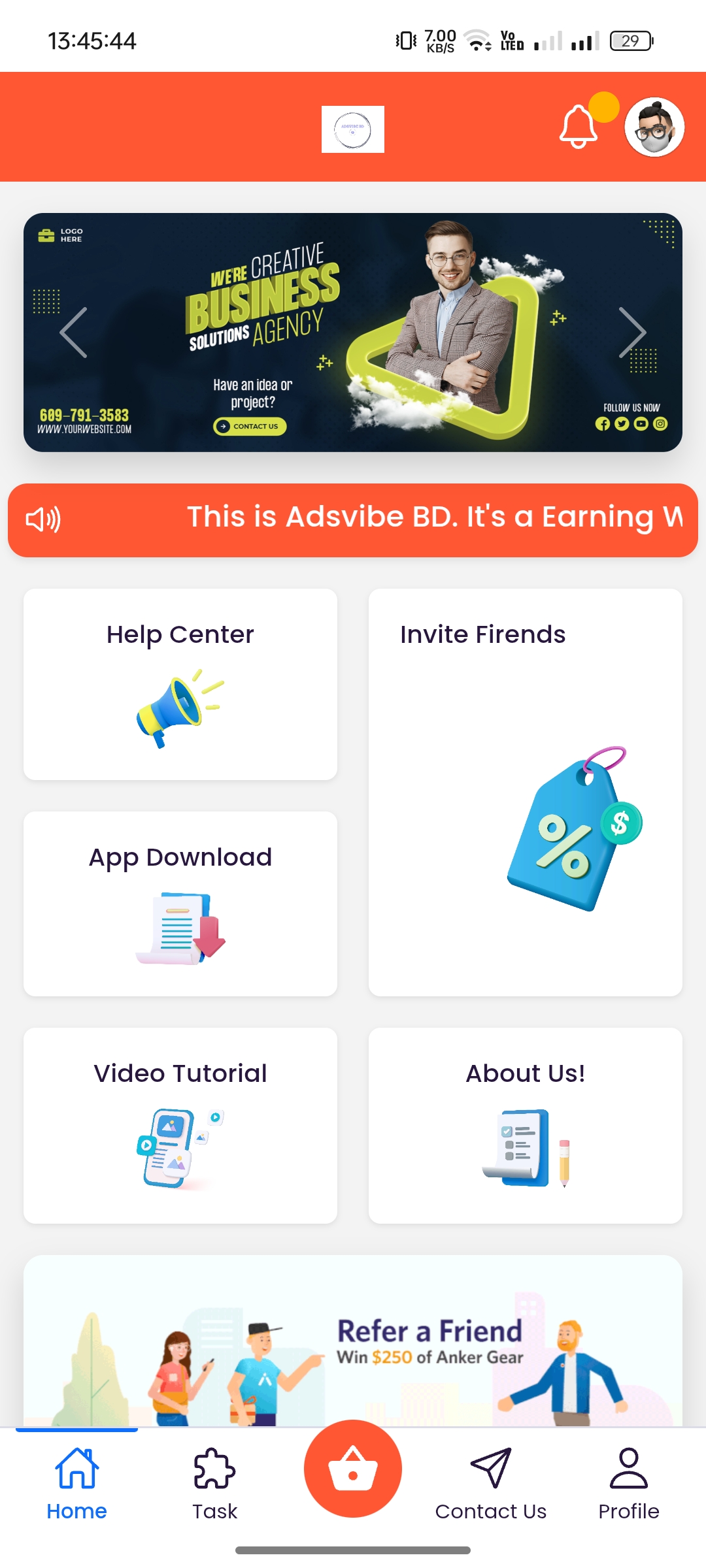Open the App Download card
706x1568 pixels.
tap(180, 904)
